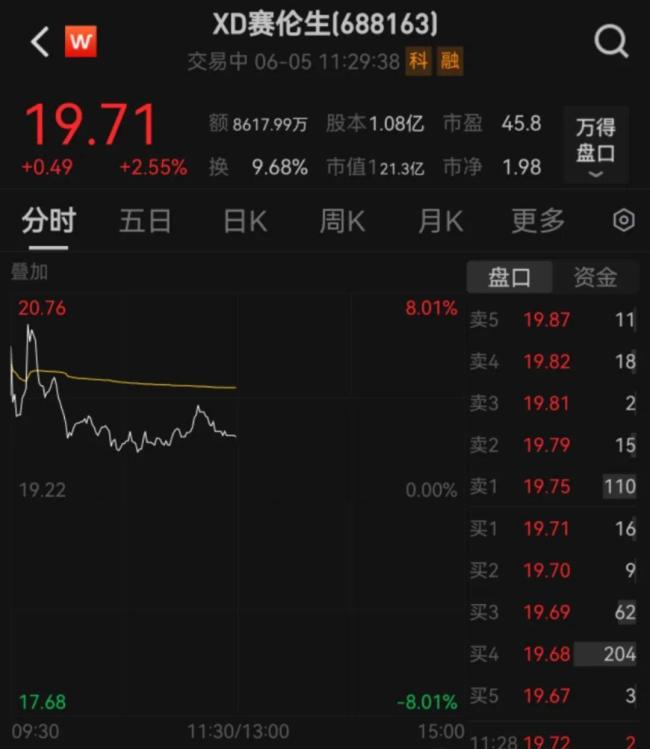Open the search magnifier icon
650x749 pixels.
pos(610,42)
